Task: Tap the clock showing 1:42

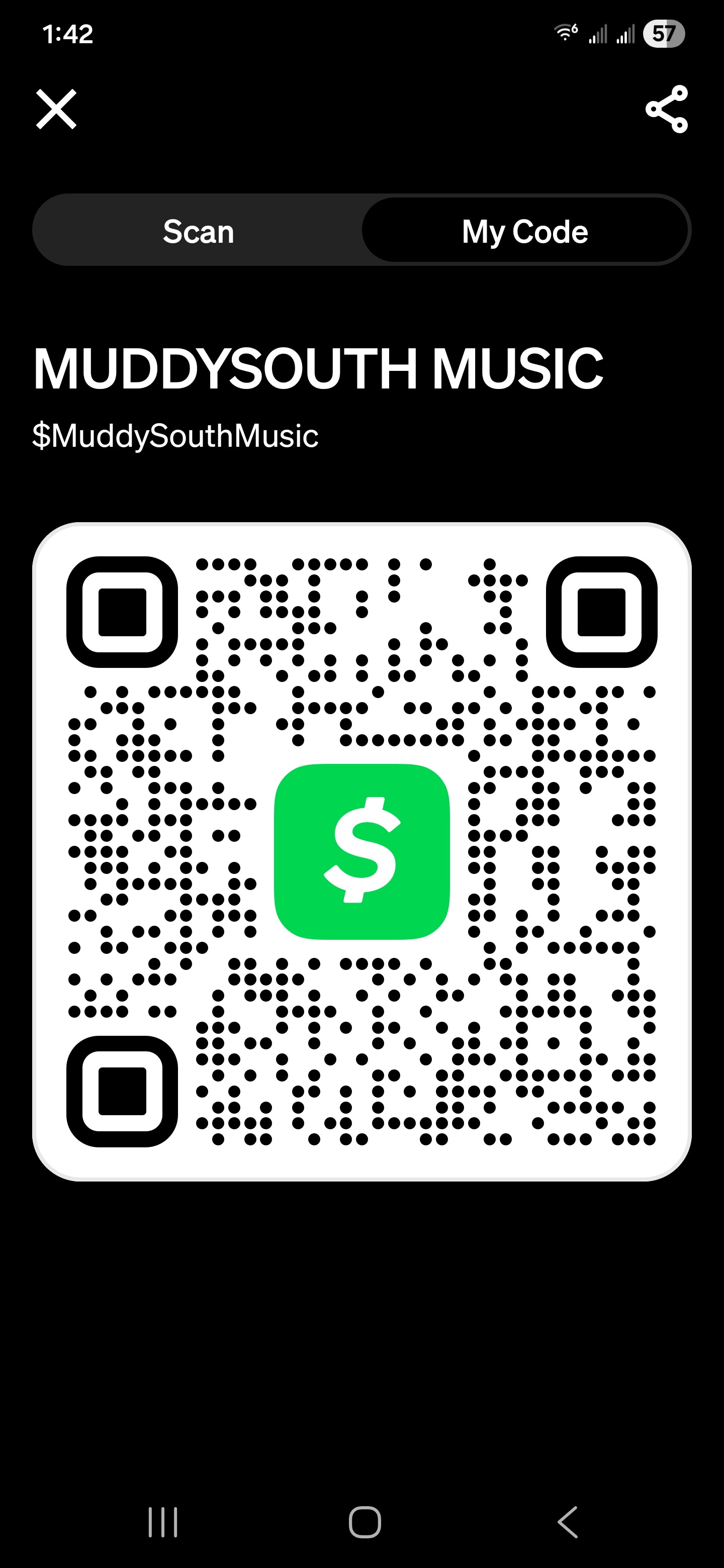Action: click(68, 34)
